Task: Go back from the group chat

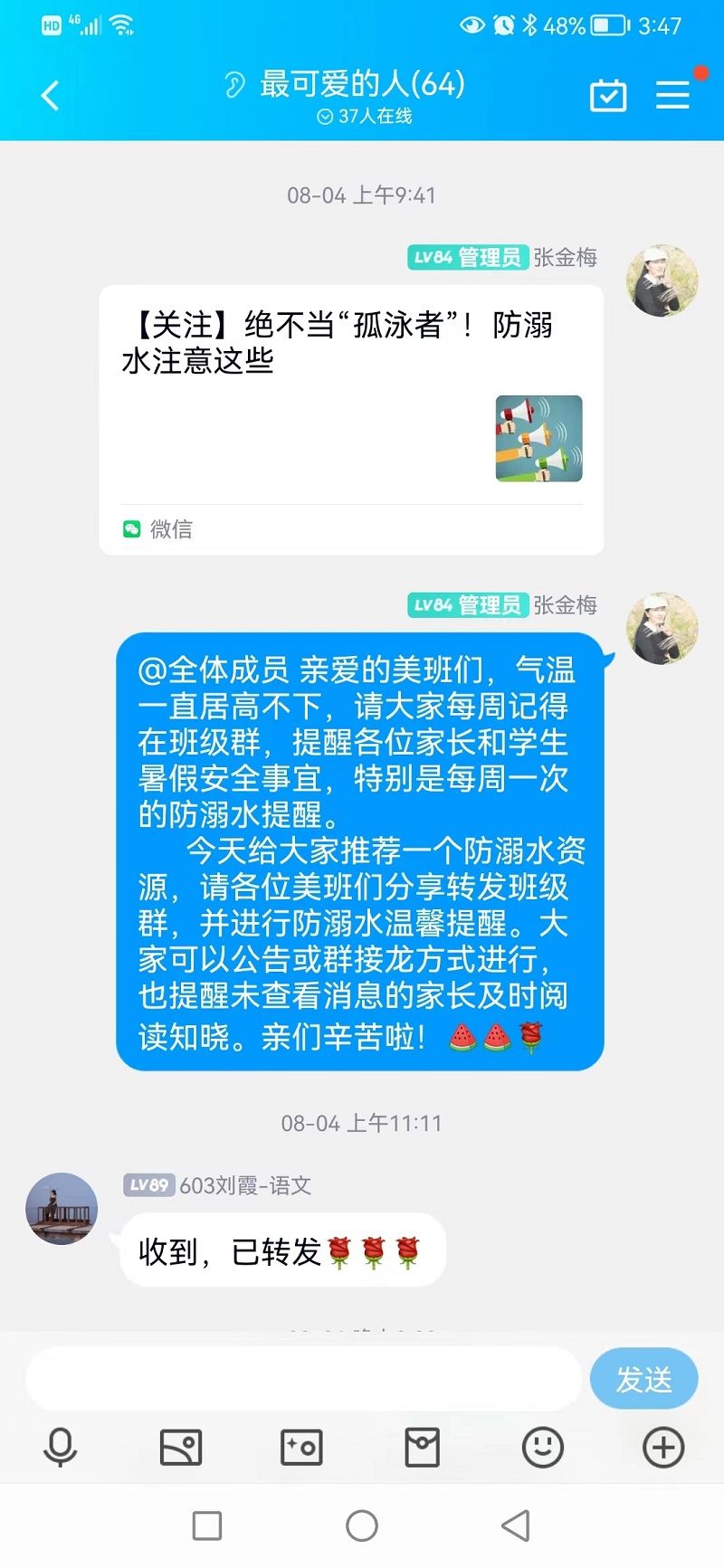Action: click(x=51, y=95)
